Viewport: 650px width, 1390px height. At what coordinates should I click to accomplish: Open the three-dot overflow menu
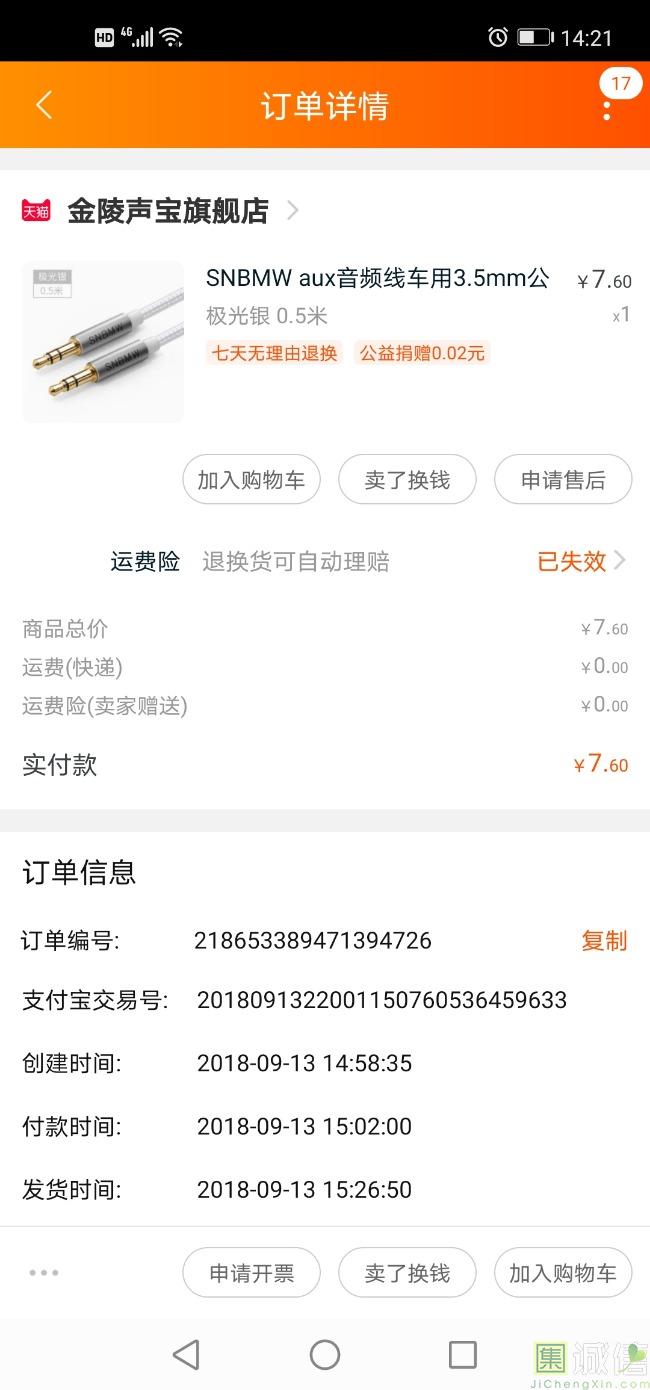click(606, 106)
